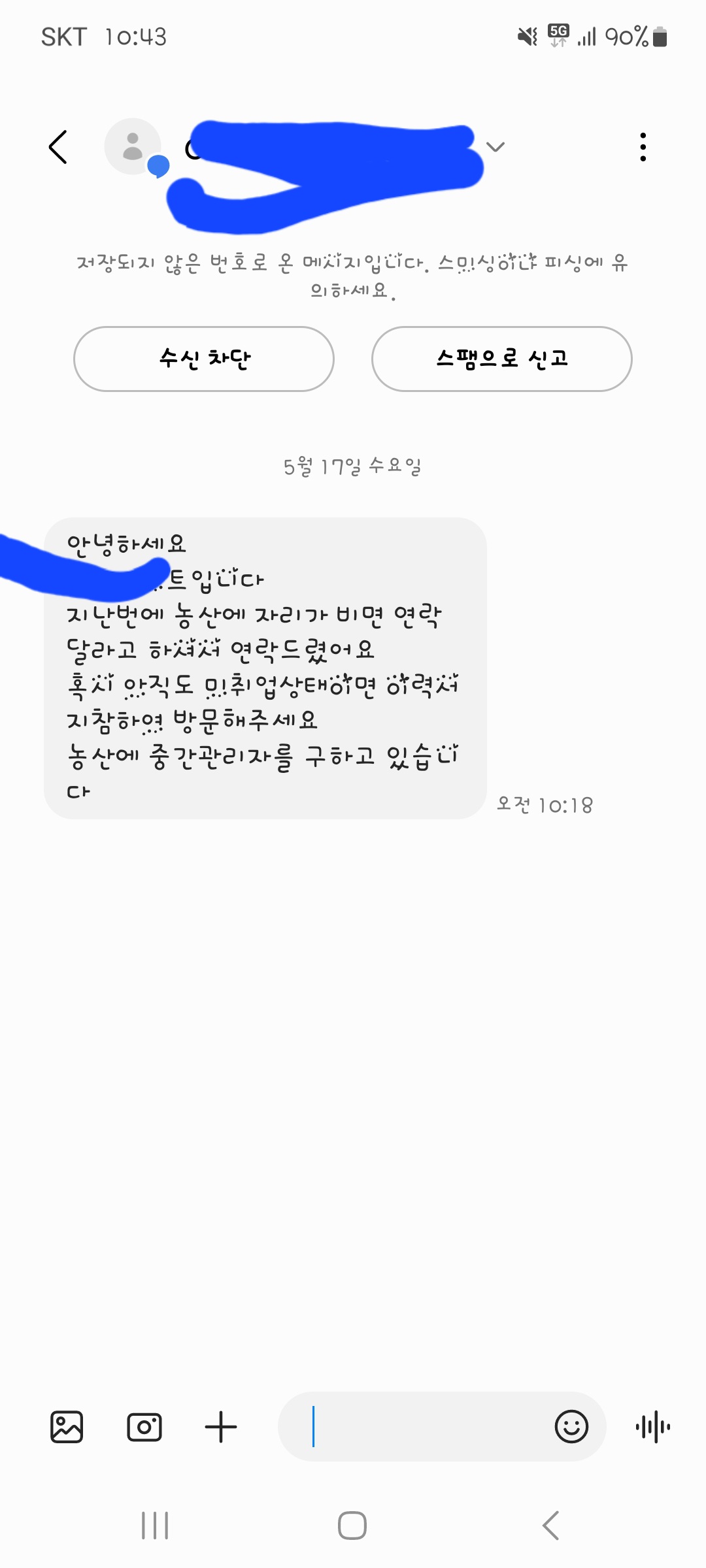
Task: Open recent apps from the navigation bar
Action: pyautogui.click(x=155, y=1526)
